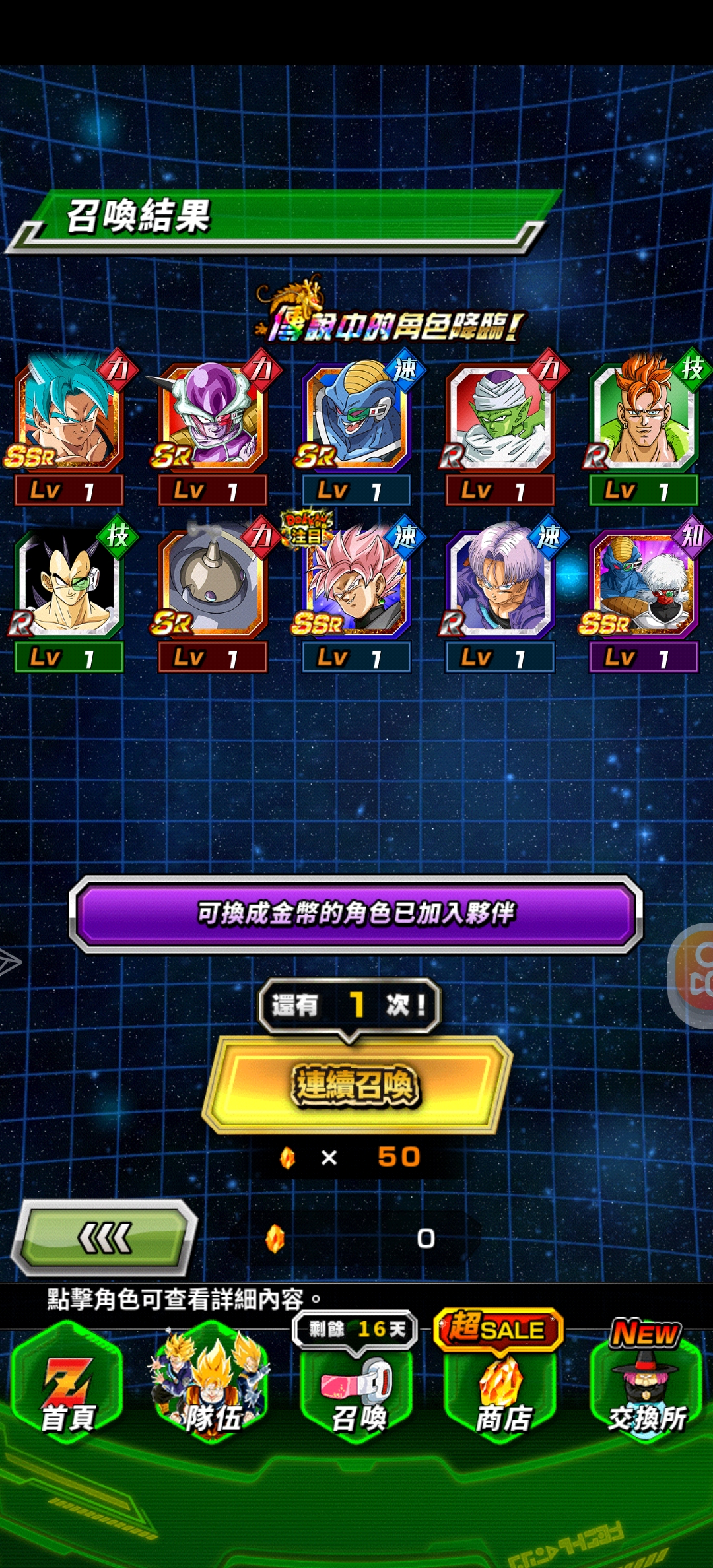Image resolution: width=713 pixels, height=1568 pixels.
Task: View the R Android 16 card
Action: pos(644,417)
